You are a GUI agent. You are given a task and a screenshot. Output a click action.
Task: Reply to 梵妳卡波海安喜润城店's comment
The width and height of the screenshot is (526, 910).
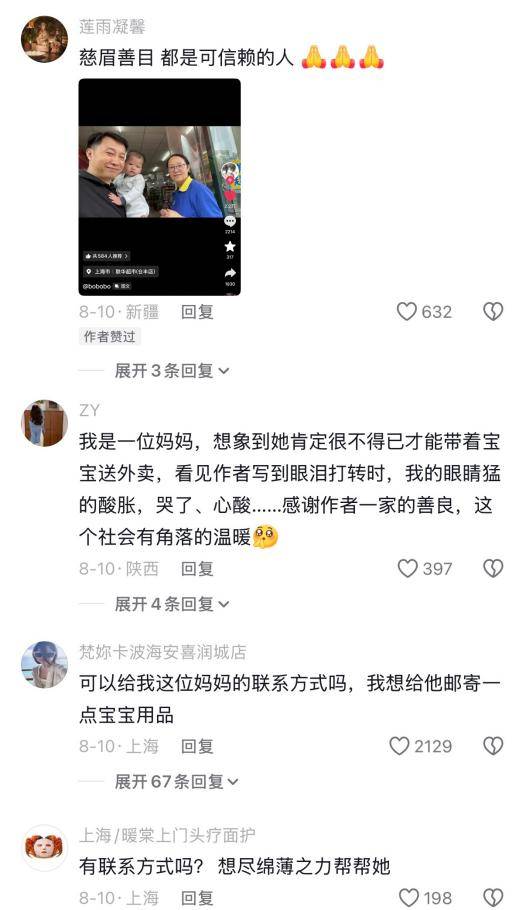(197, 746)
